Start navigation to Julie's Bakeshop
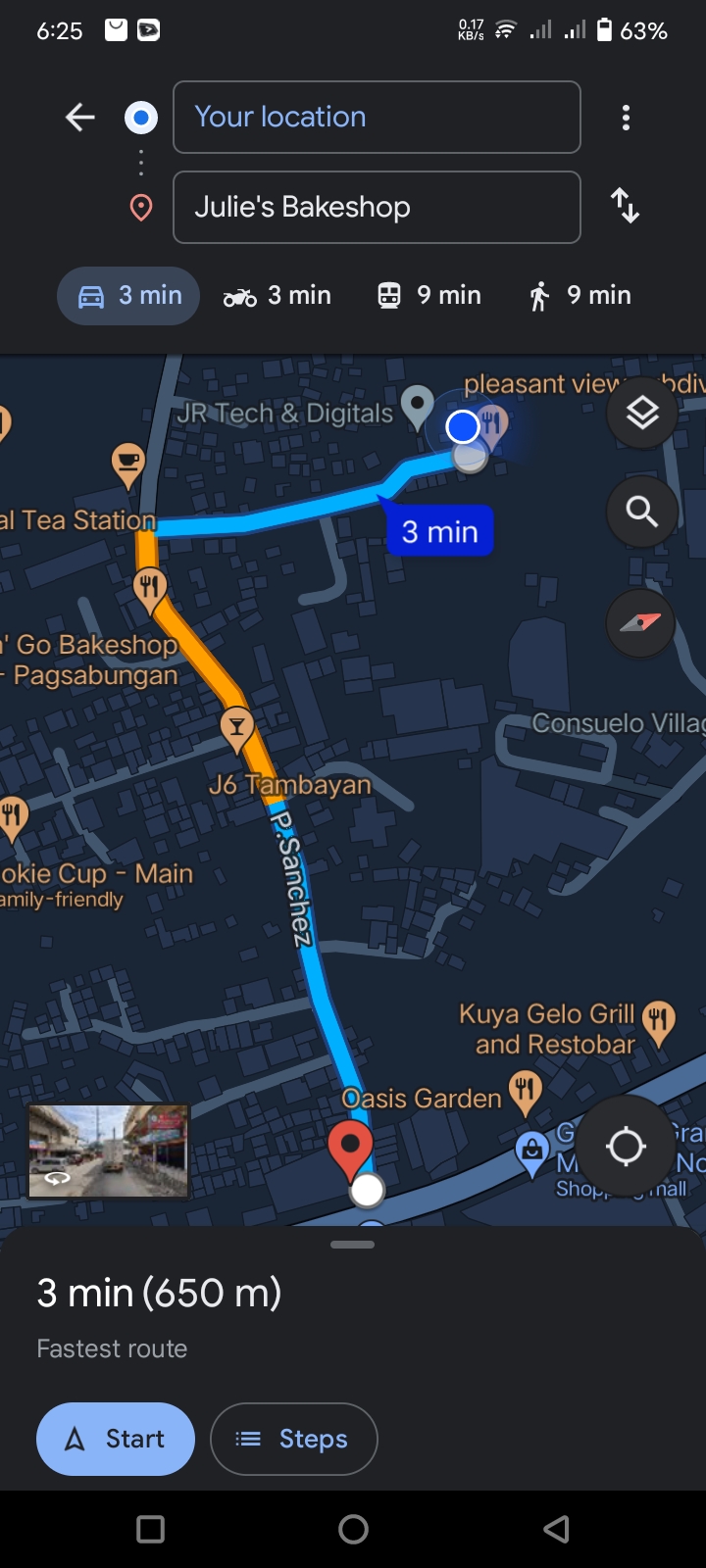The image size is (706, 1568). pos(116,1439)
